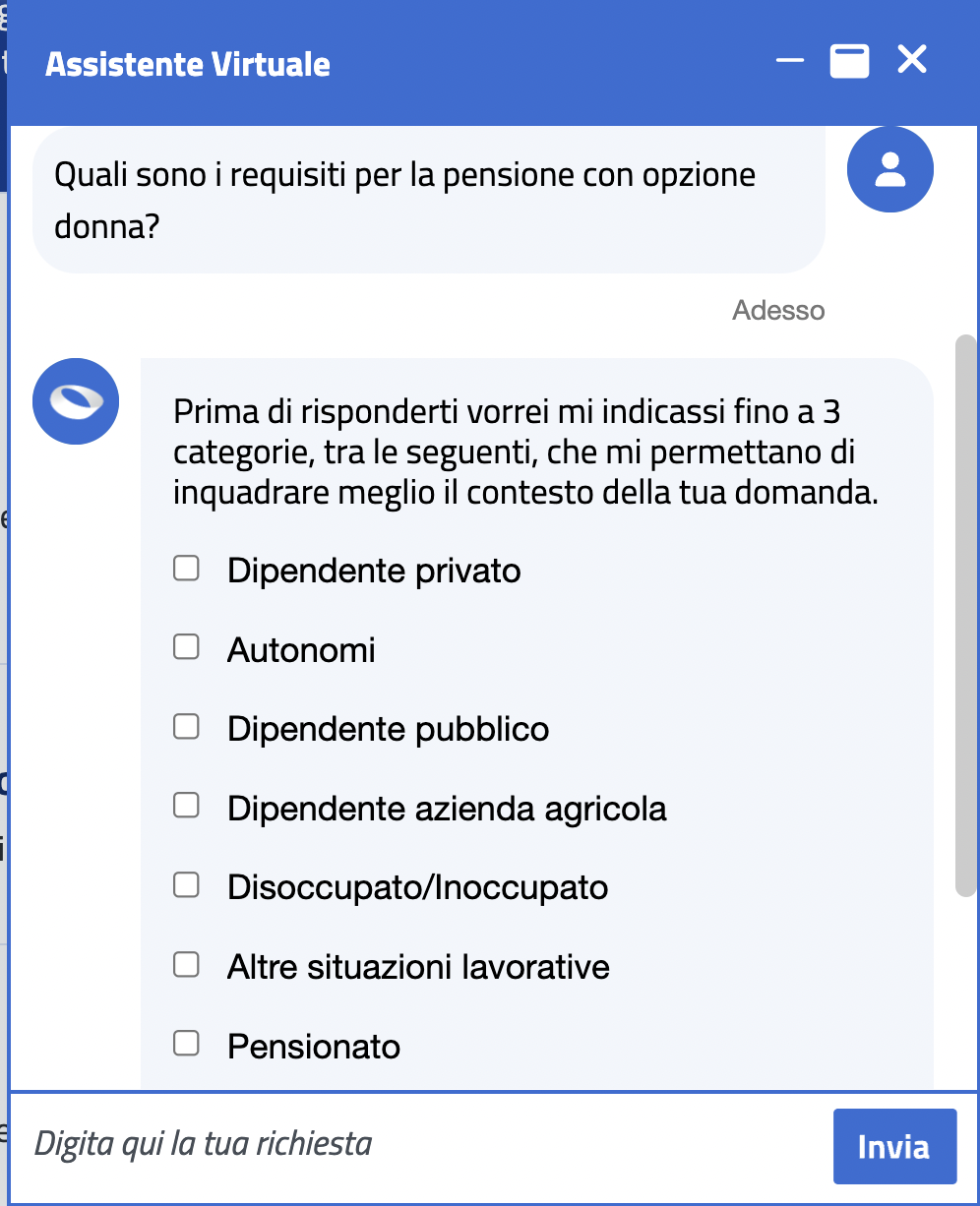
Task: Send the message with Invia
Action: click(893, 1146)
